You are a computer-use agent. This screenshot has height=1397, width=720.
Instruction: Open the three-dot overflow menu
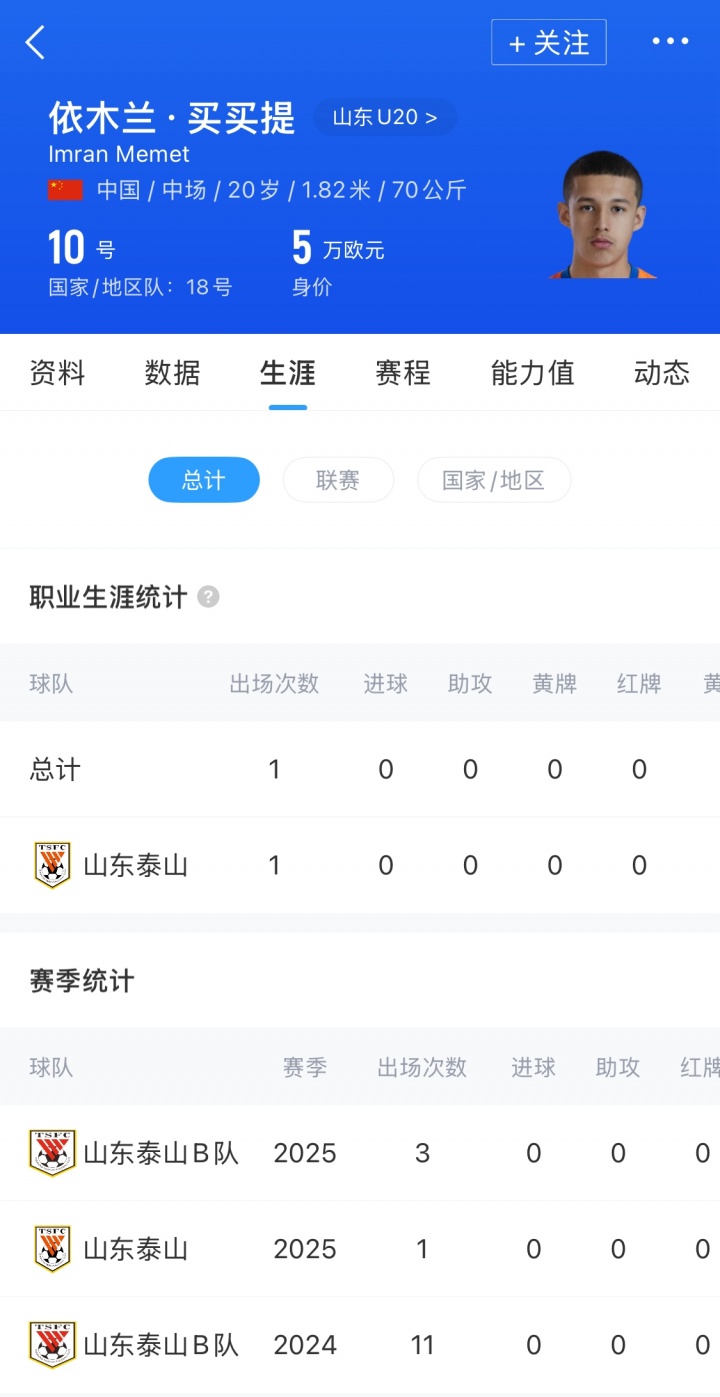pyautogui.click(x=670, y=42)
